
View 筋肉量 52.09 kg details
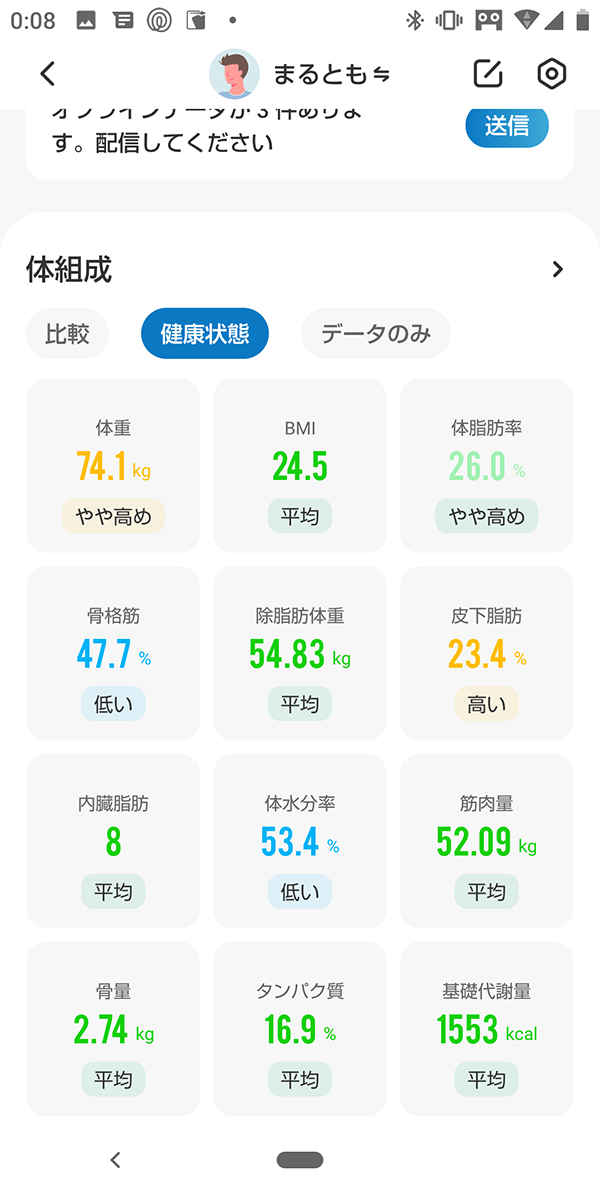[x=487, y=842]
